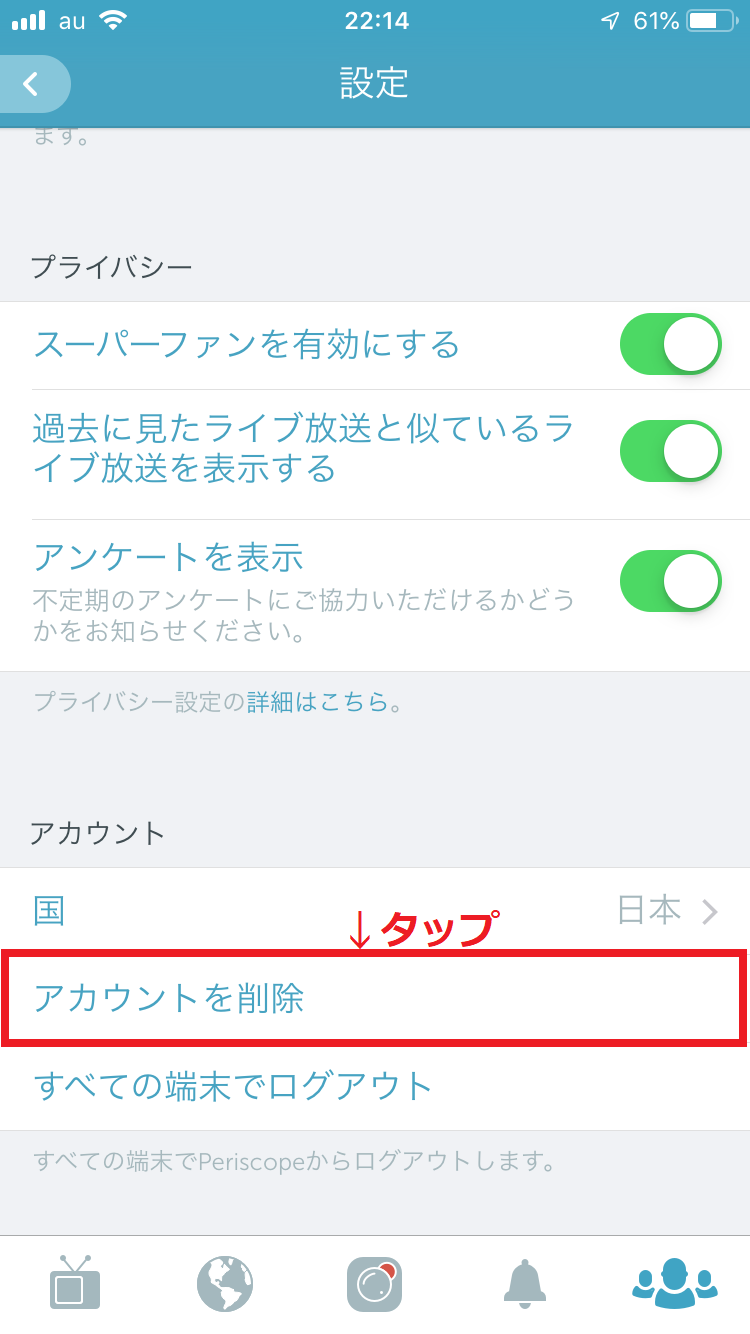Check battery status icon in status bar
This screenshot has height=1334, width=750.
coord(712,21)
